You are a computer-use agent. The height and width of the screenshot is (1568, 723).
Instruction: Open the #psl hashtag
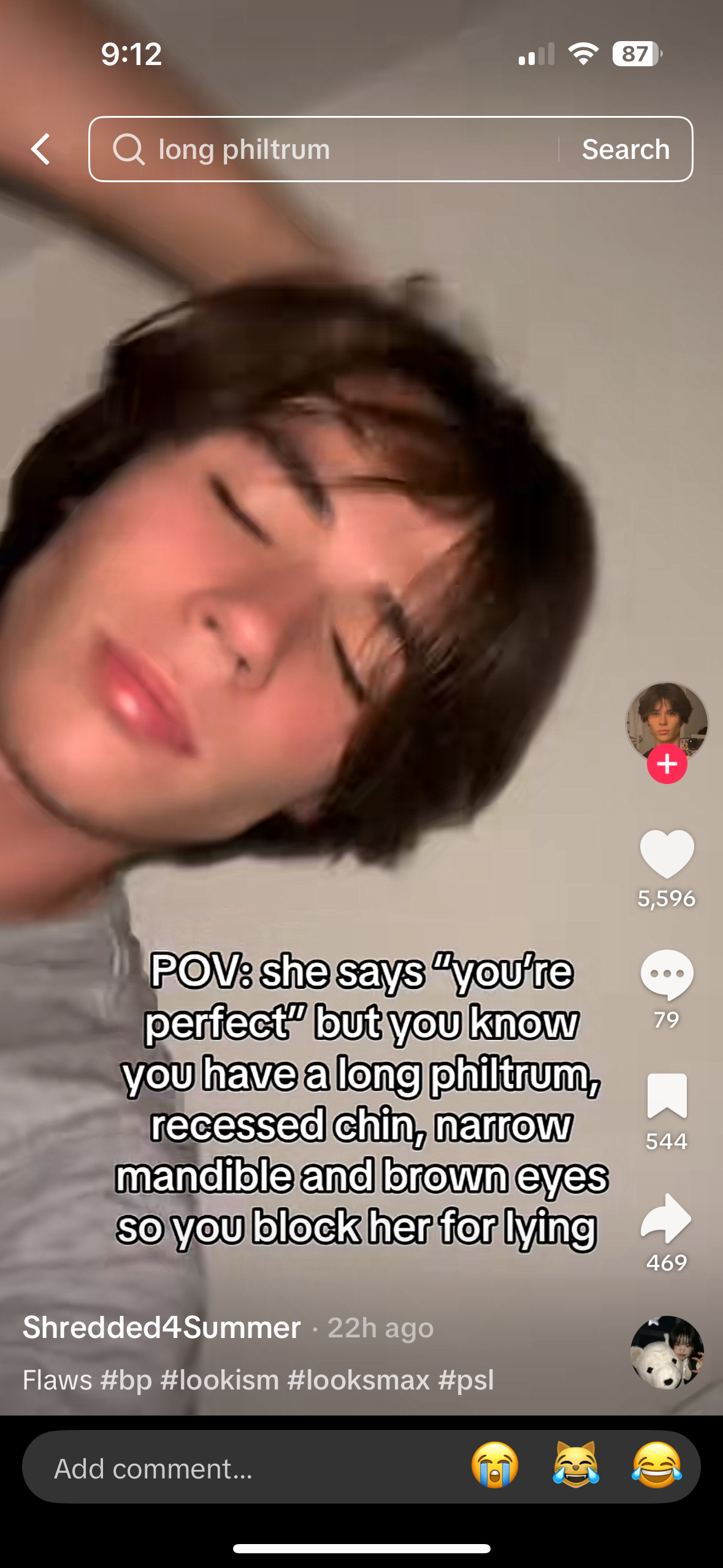[466, 1380]
